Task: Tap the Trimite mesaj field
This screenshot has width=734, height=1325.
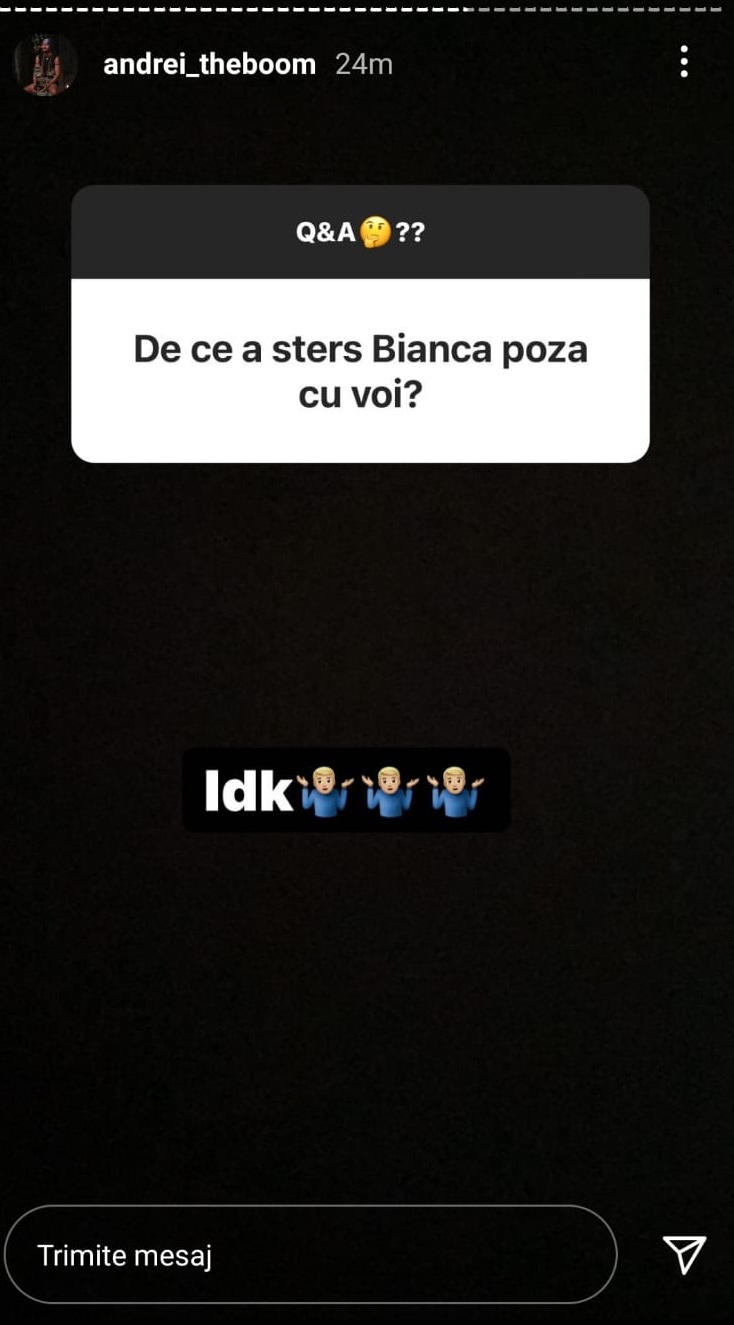Action: [x=310, y=1255]
